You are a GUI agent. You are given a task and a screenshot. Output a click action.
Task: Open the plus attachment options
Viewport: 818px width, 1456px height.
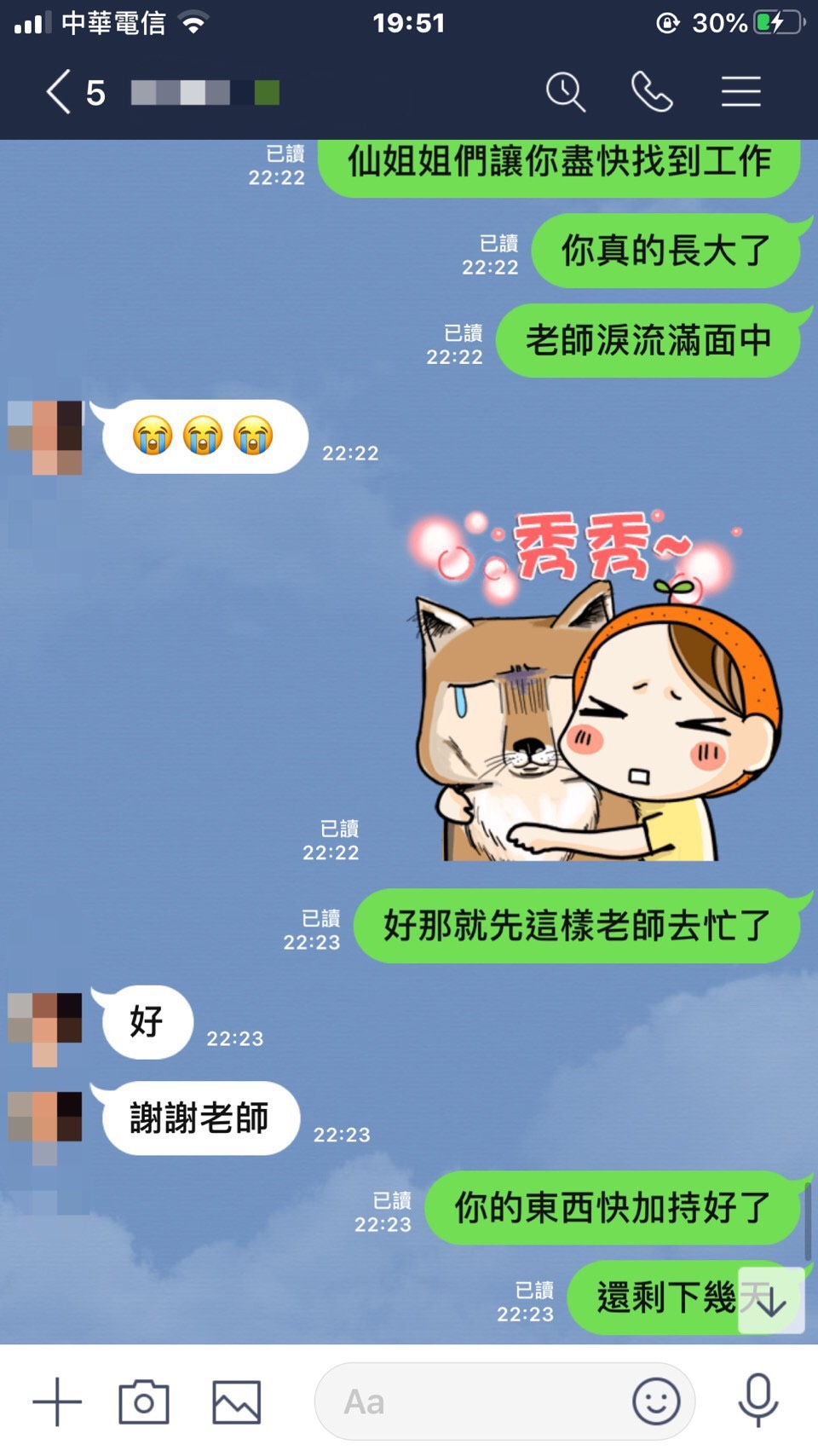pyautogui.click(x=57, y=1401)
